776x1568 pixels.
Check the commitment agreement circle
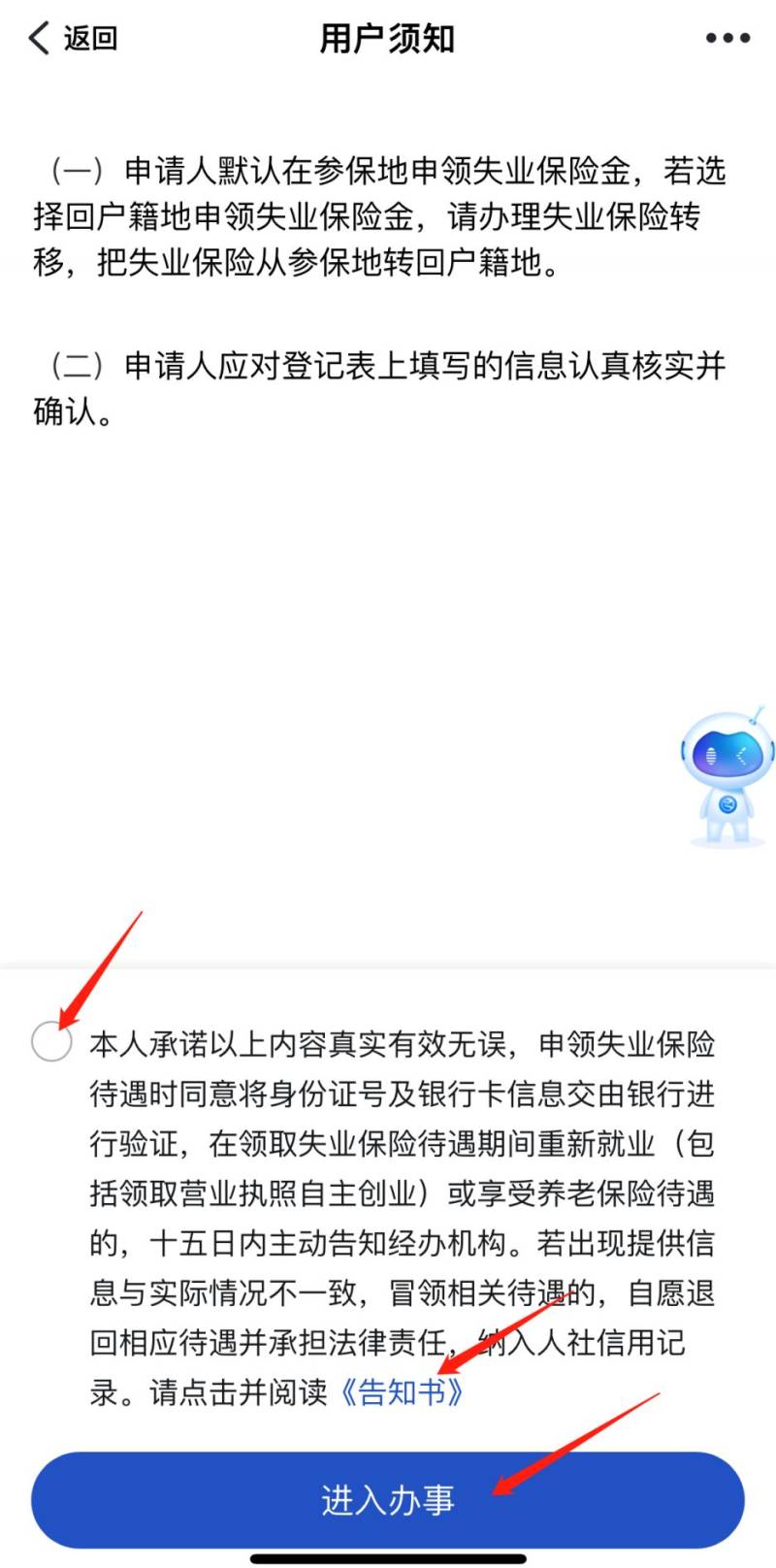tap(50, 1042)
